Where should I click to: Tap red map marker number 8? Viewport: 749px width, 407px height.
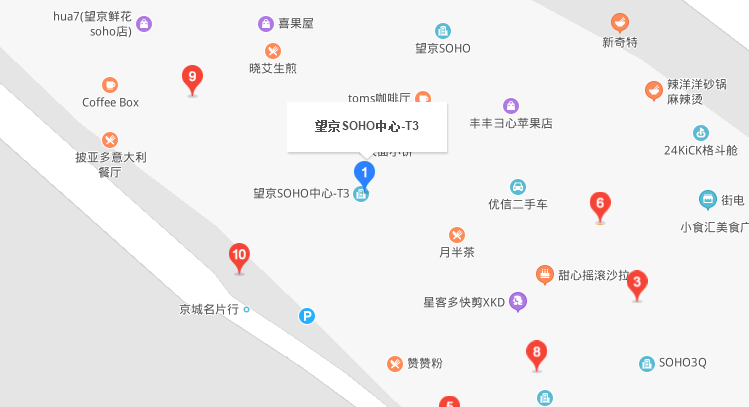(x=537, y=353)
